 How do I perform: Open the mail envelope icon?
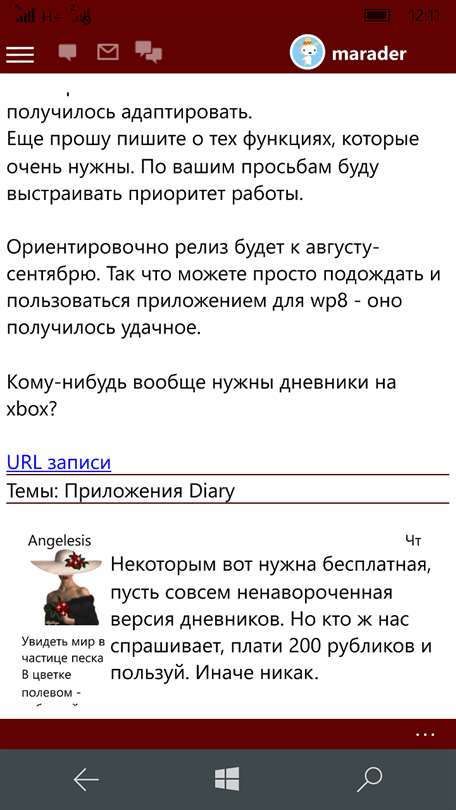[x=108, y=52]
